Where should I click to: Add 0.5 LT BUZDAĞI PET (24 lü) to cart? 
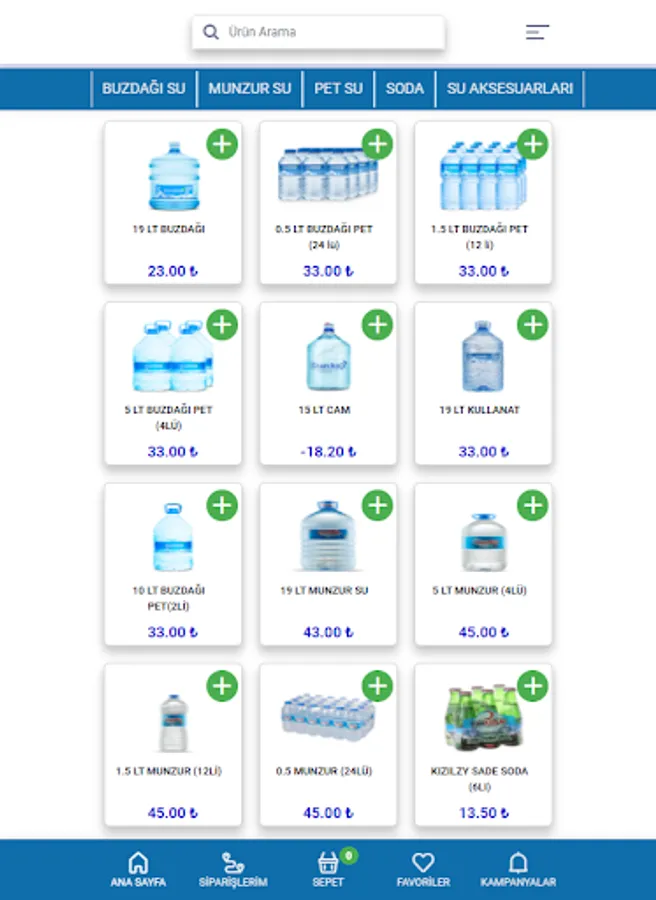(377, 144)
